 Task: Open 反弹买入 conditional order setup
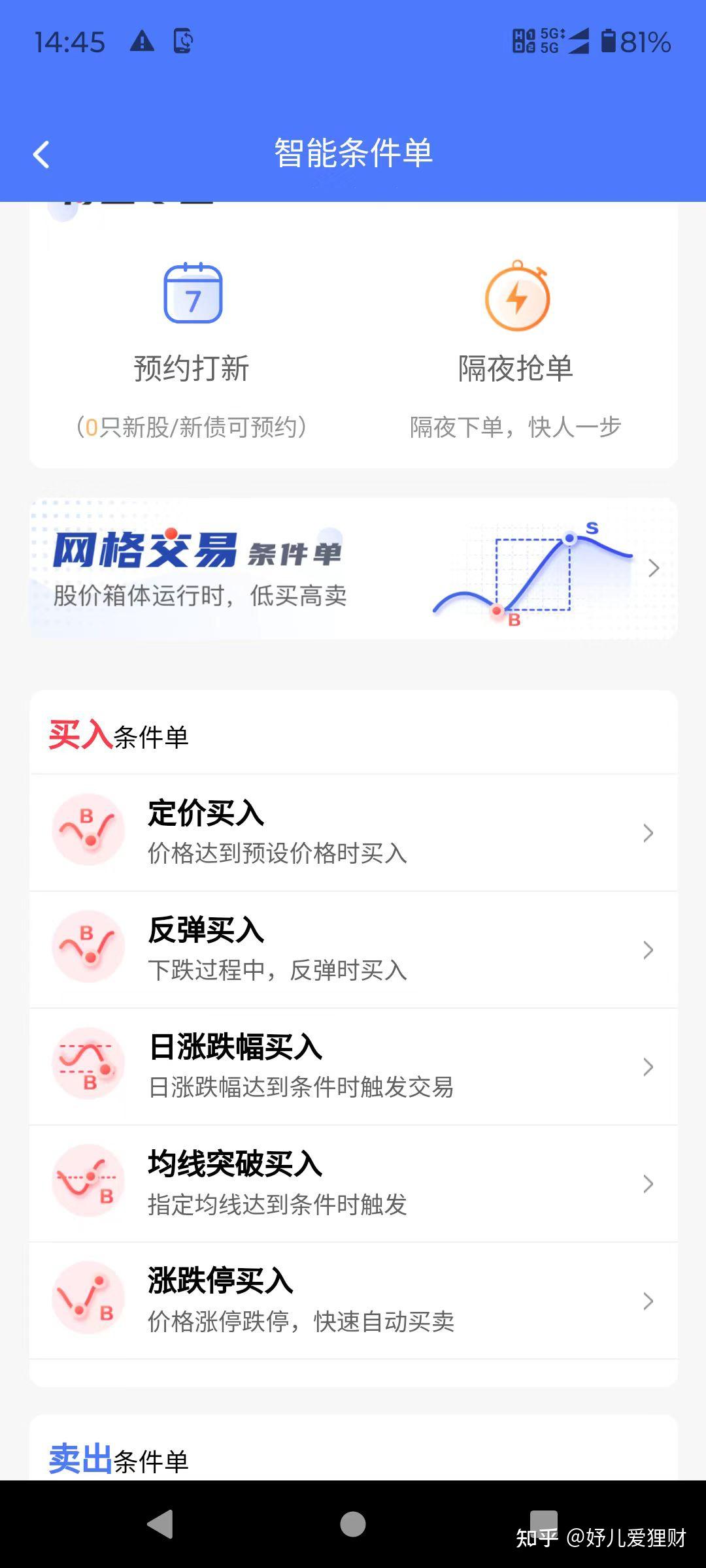tap(353, 947)
